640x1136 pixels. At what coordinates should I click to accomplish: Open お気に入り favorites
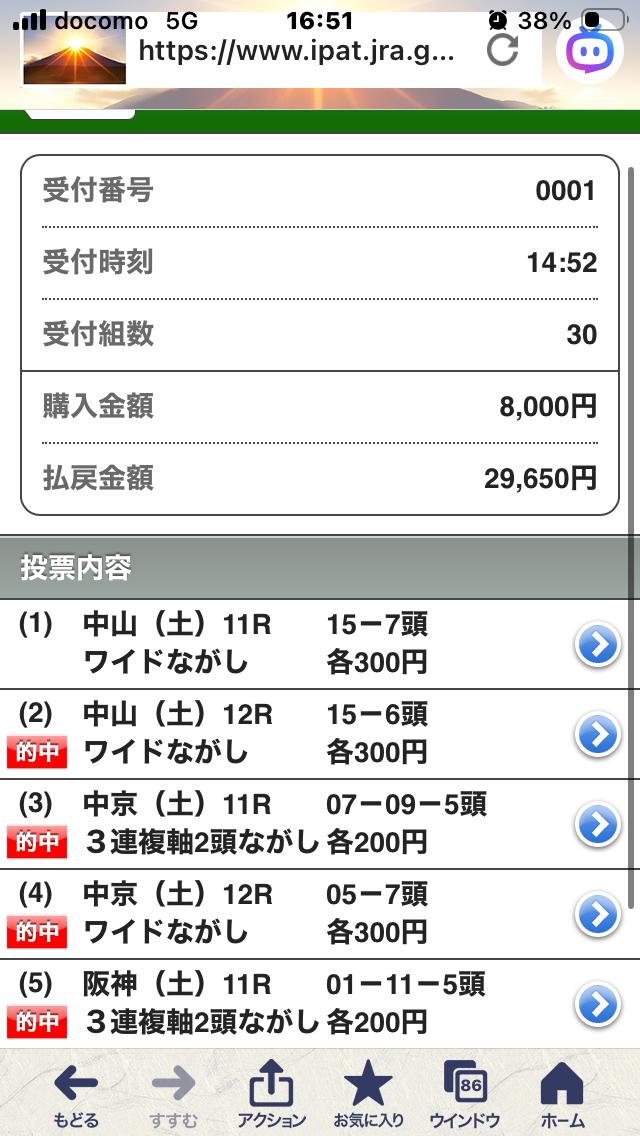pos(369,1093)
